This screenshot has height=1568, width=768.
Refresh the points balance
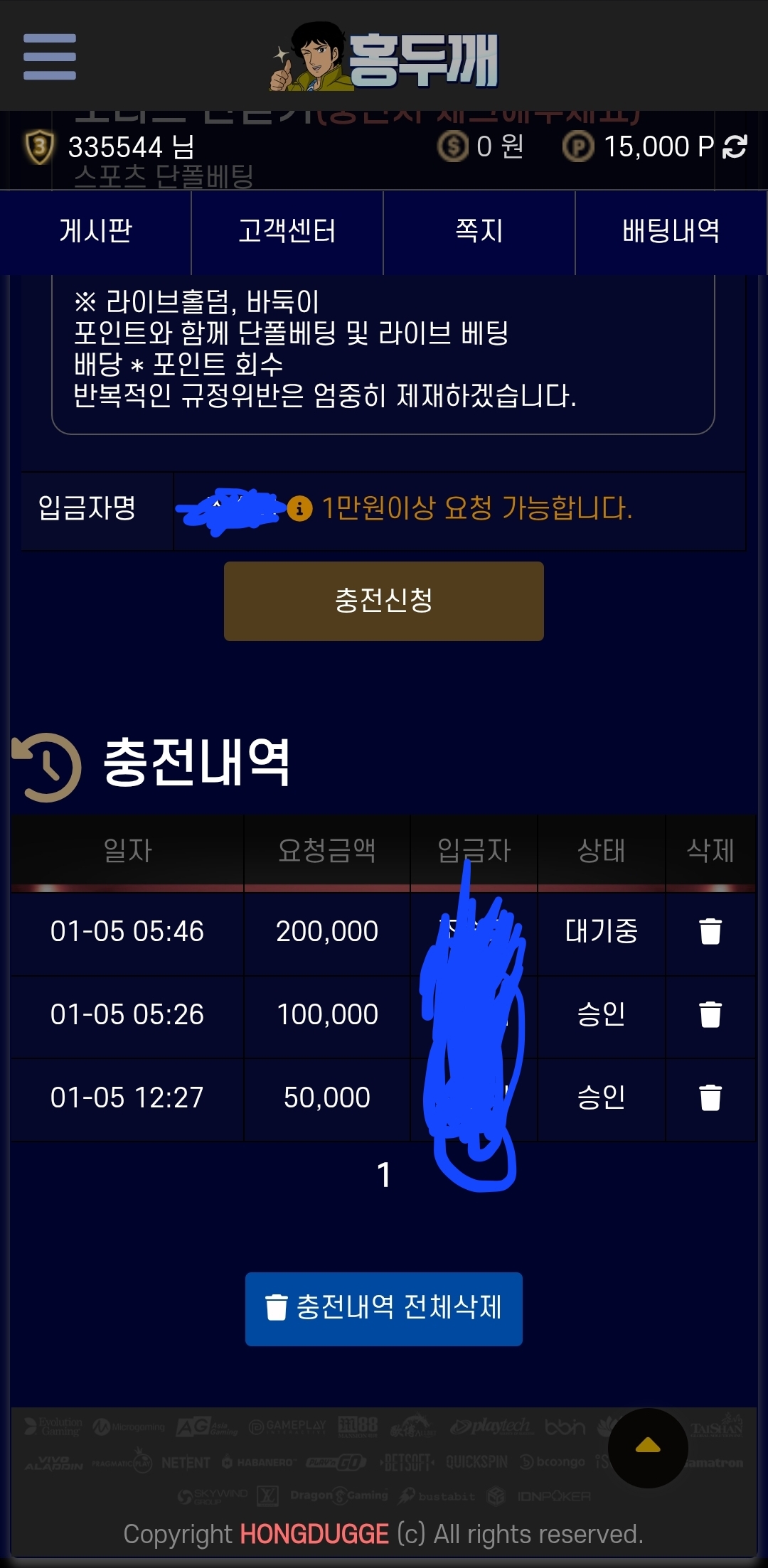coord(735,147)
